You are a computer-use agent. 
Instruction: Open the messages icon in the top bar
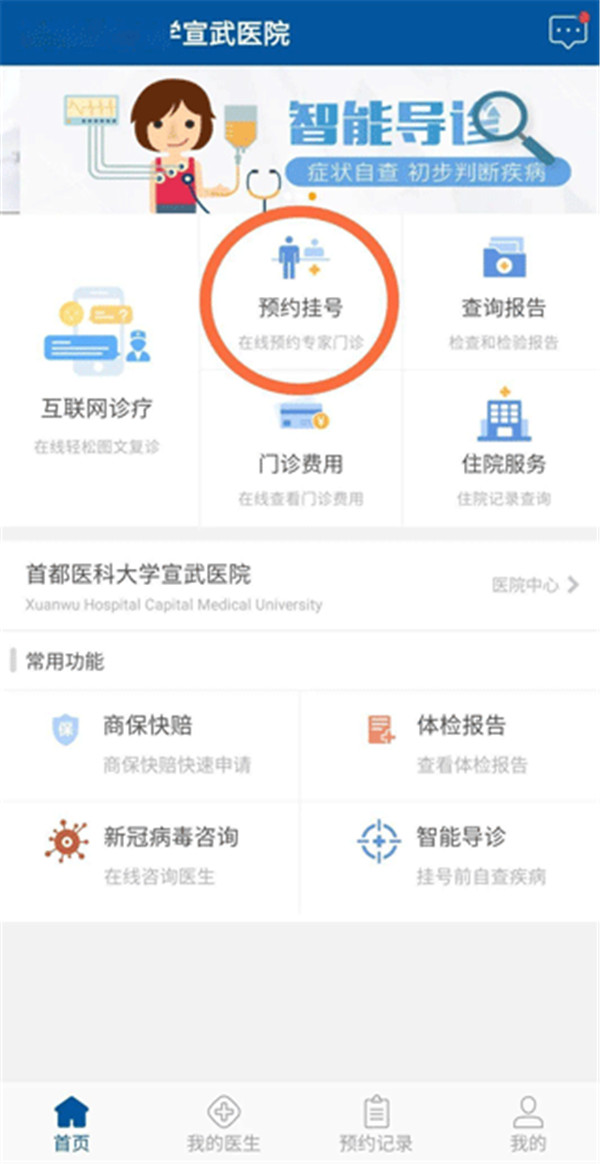pos(568,31)
